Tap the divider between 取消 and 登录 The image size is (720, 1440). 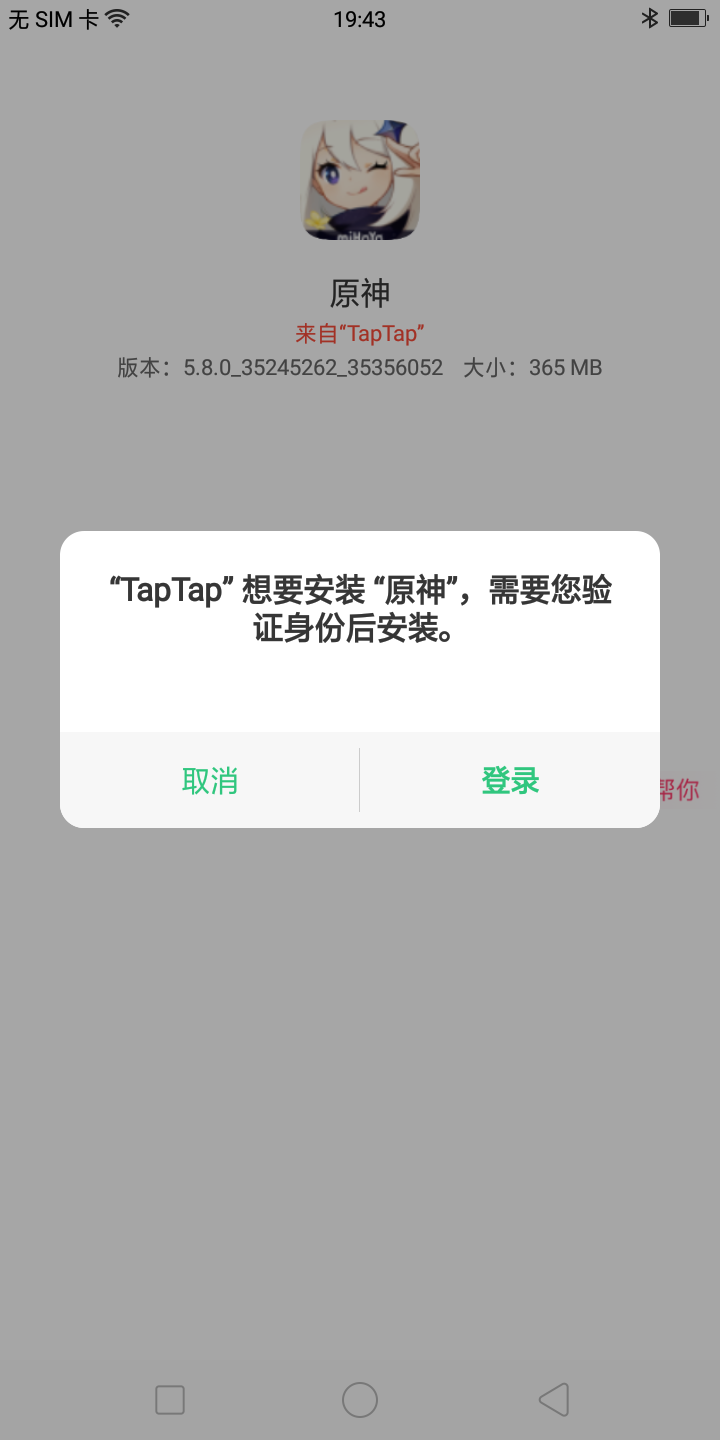[360, 780]
